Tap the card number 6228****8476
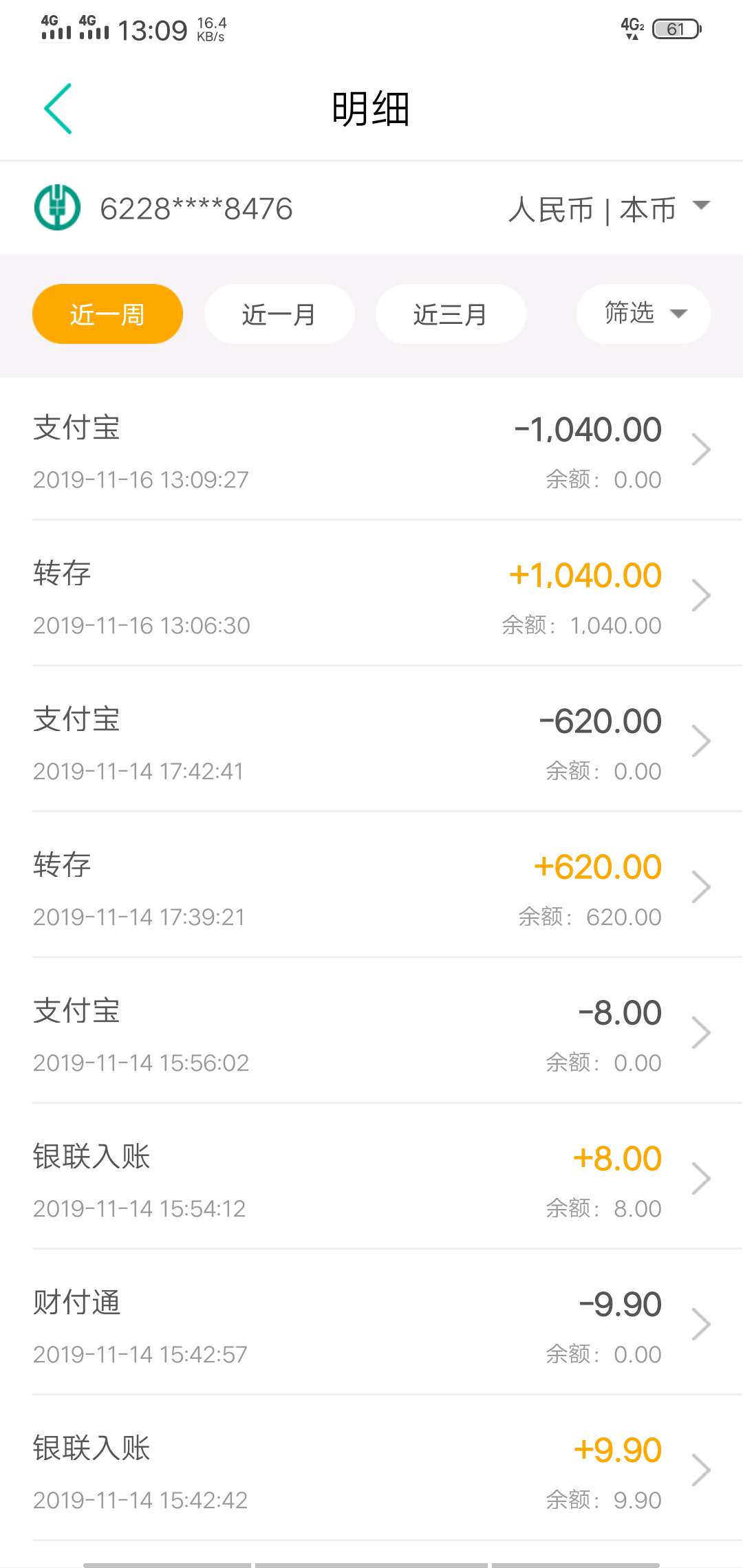Viewport: 743px width, 1568px height. tap(196, 208)
